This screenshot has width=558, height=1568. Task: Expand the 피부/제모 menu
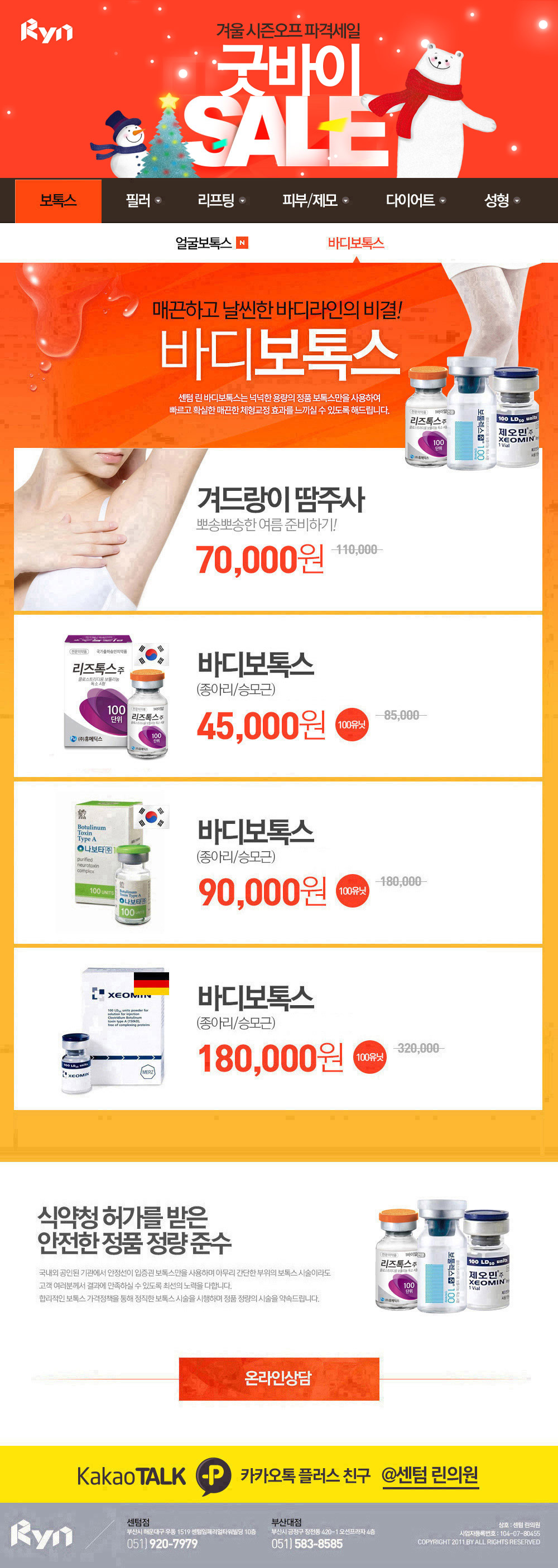point(315,200)
